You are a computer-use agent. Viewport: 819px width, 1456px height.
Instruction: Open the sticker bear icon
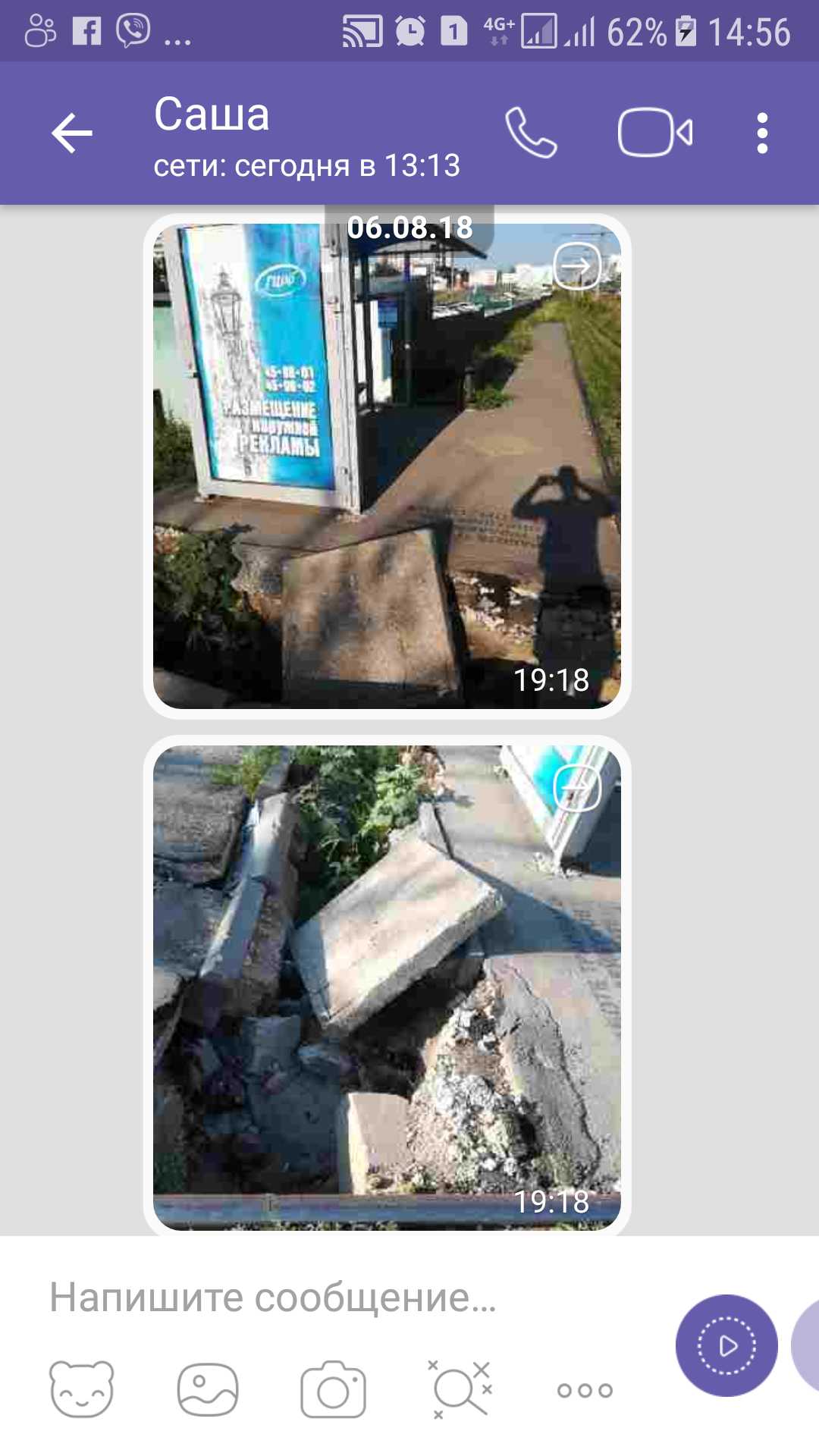point(82,1389)
